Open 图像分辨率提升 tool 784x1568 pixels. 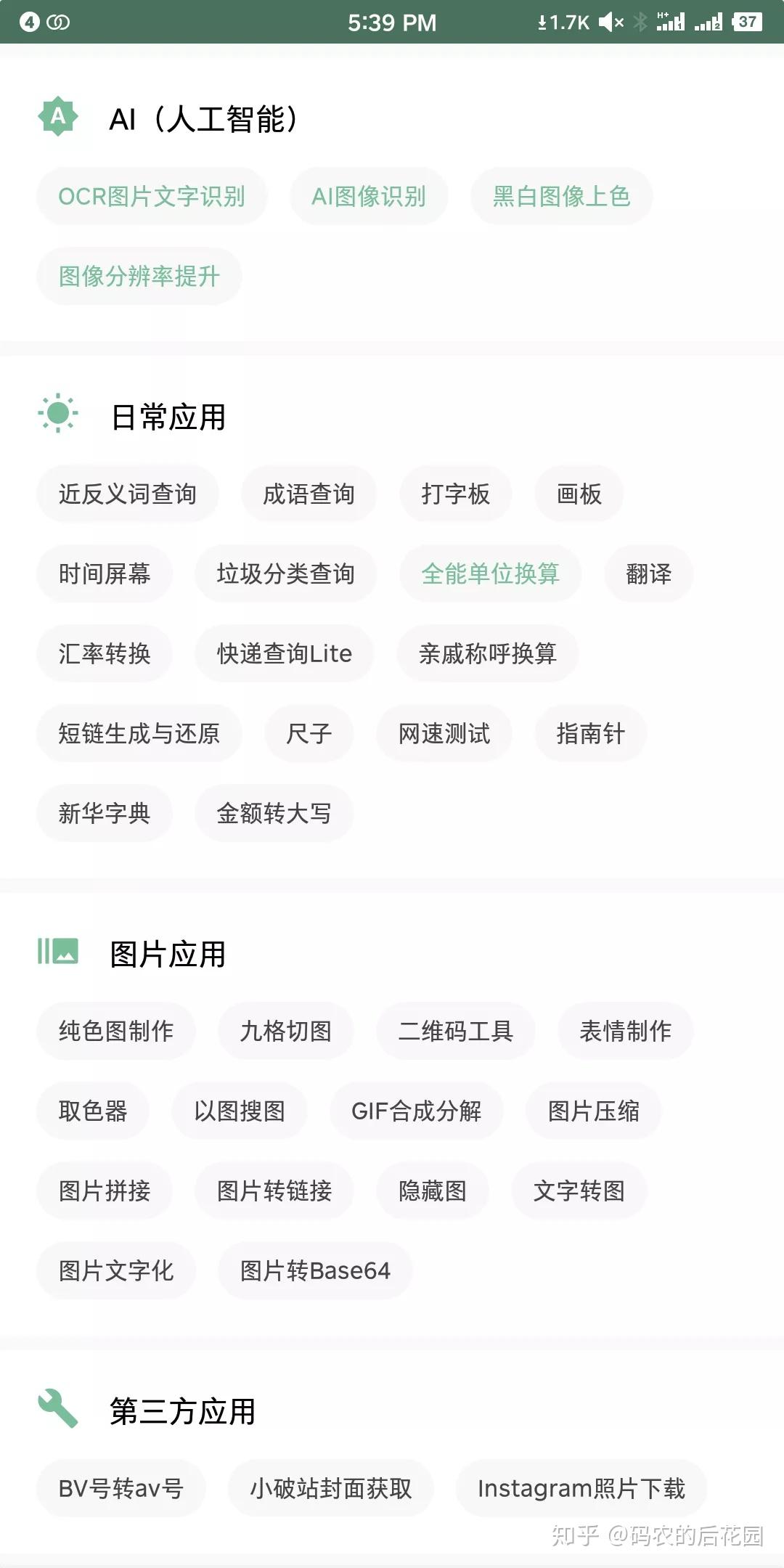pos(139,276)
